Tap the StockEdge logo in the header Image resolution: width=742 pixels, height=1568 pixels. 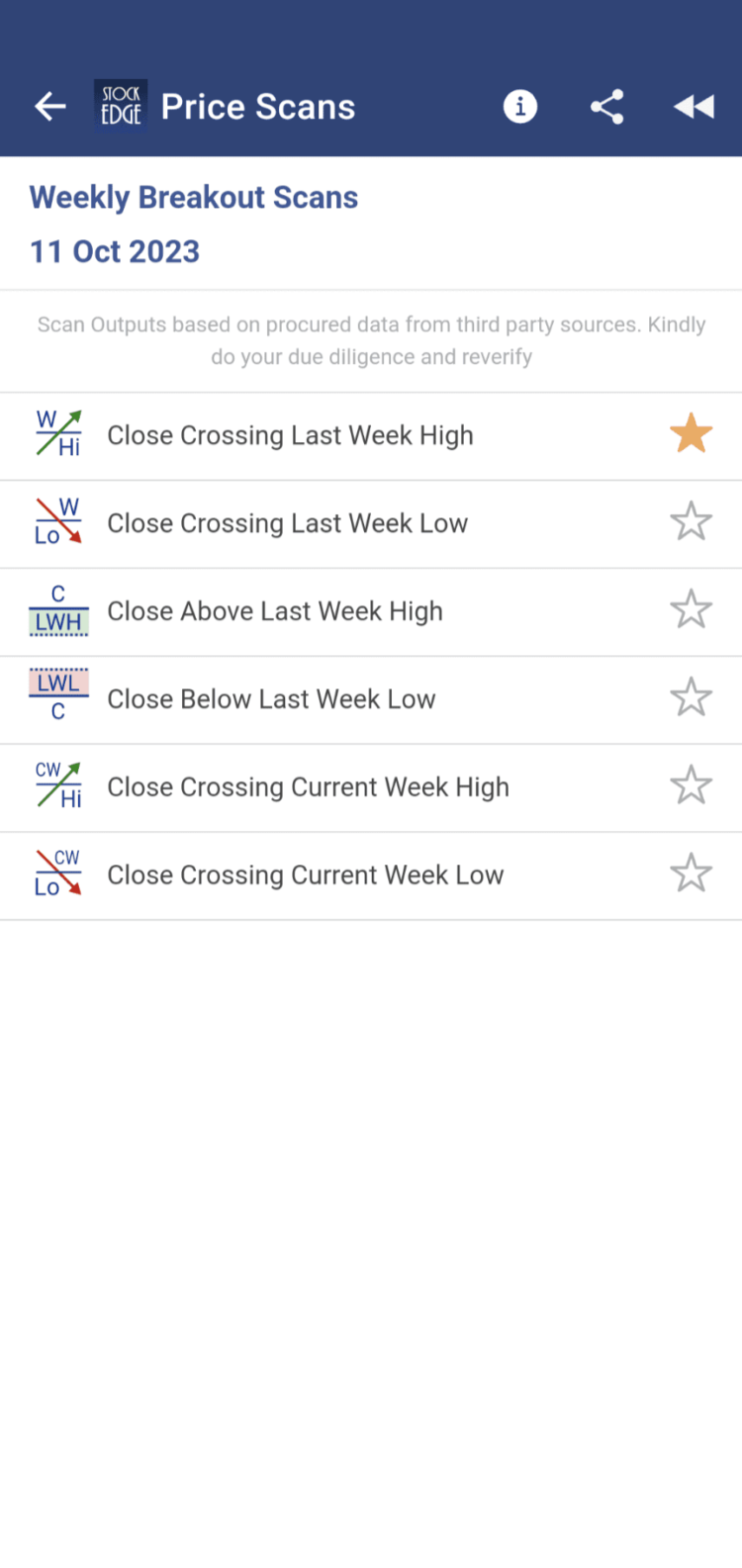click(120, 104)
